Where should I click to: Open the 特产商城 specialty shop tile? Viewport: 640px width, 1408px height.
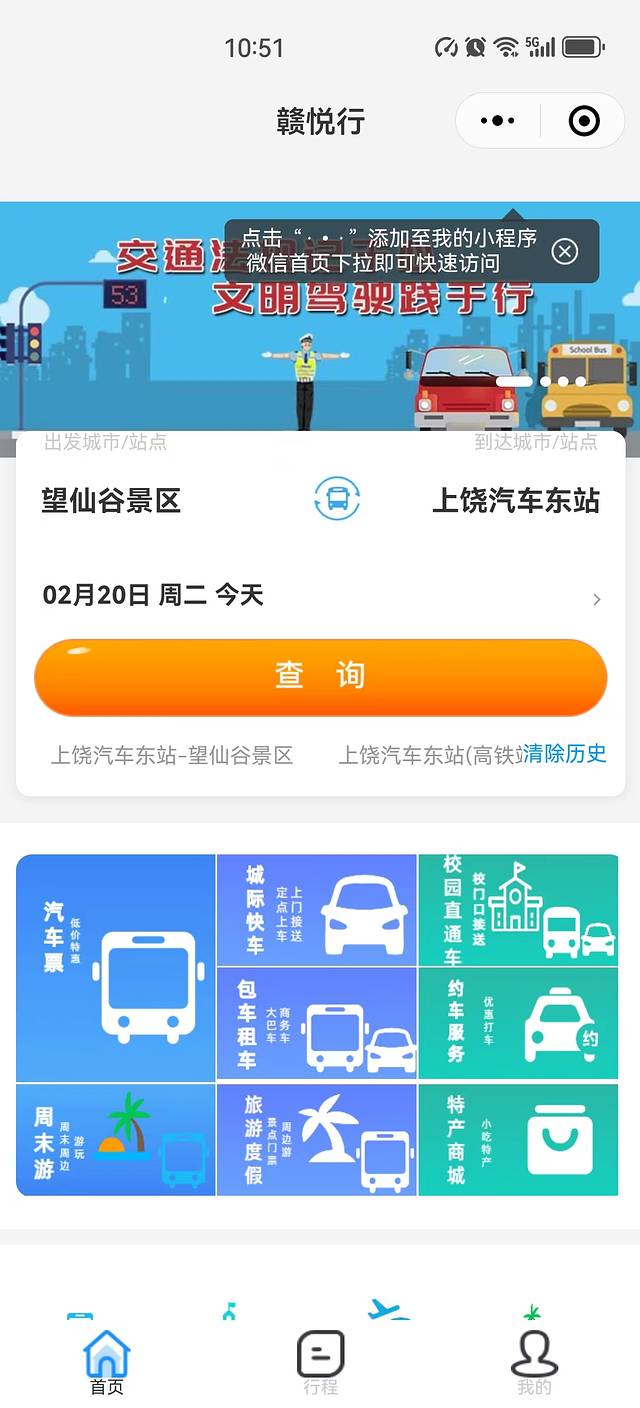point(517,1140)
